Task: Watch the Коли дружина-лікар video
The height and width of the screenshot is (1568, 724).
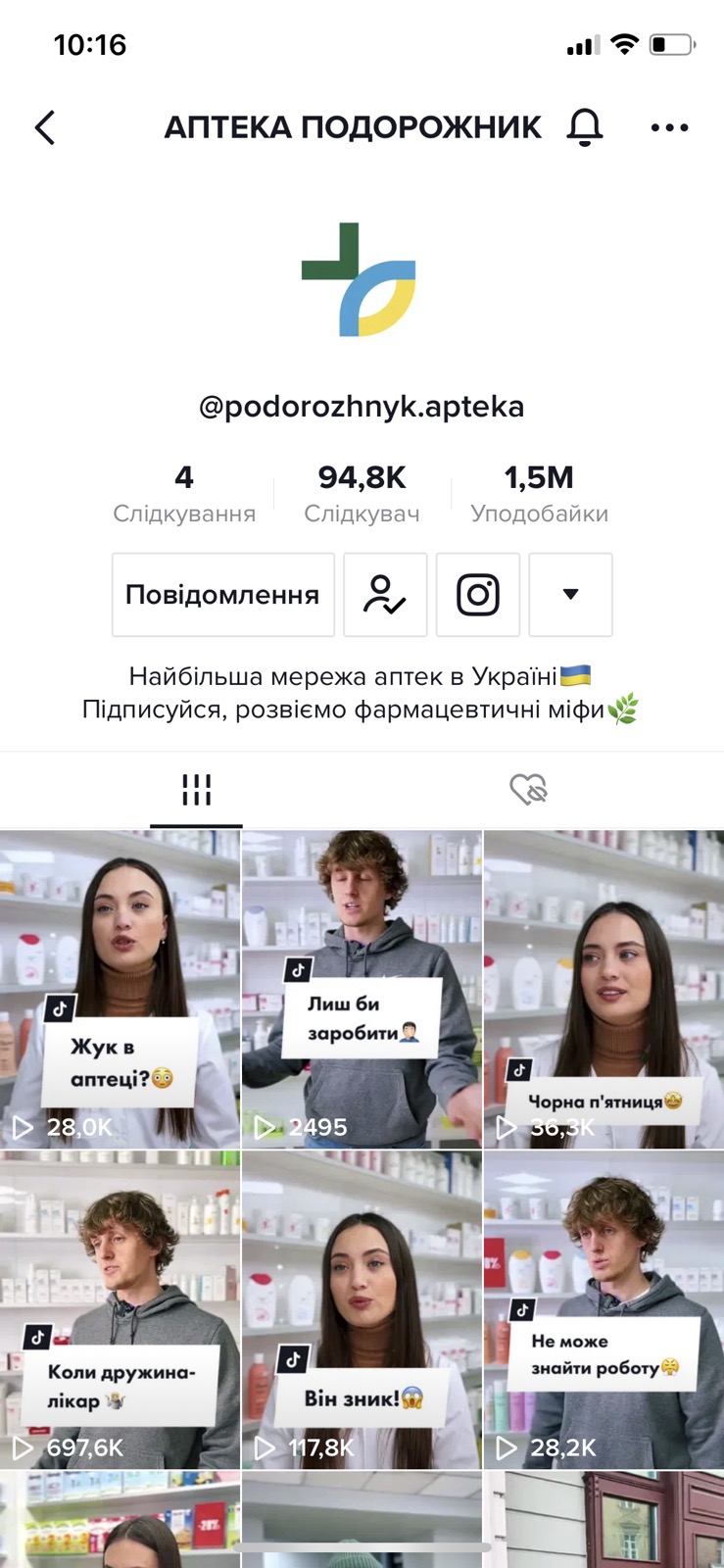Action: [120, 1310]
